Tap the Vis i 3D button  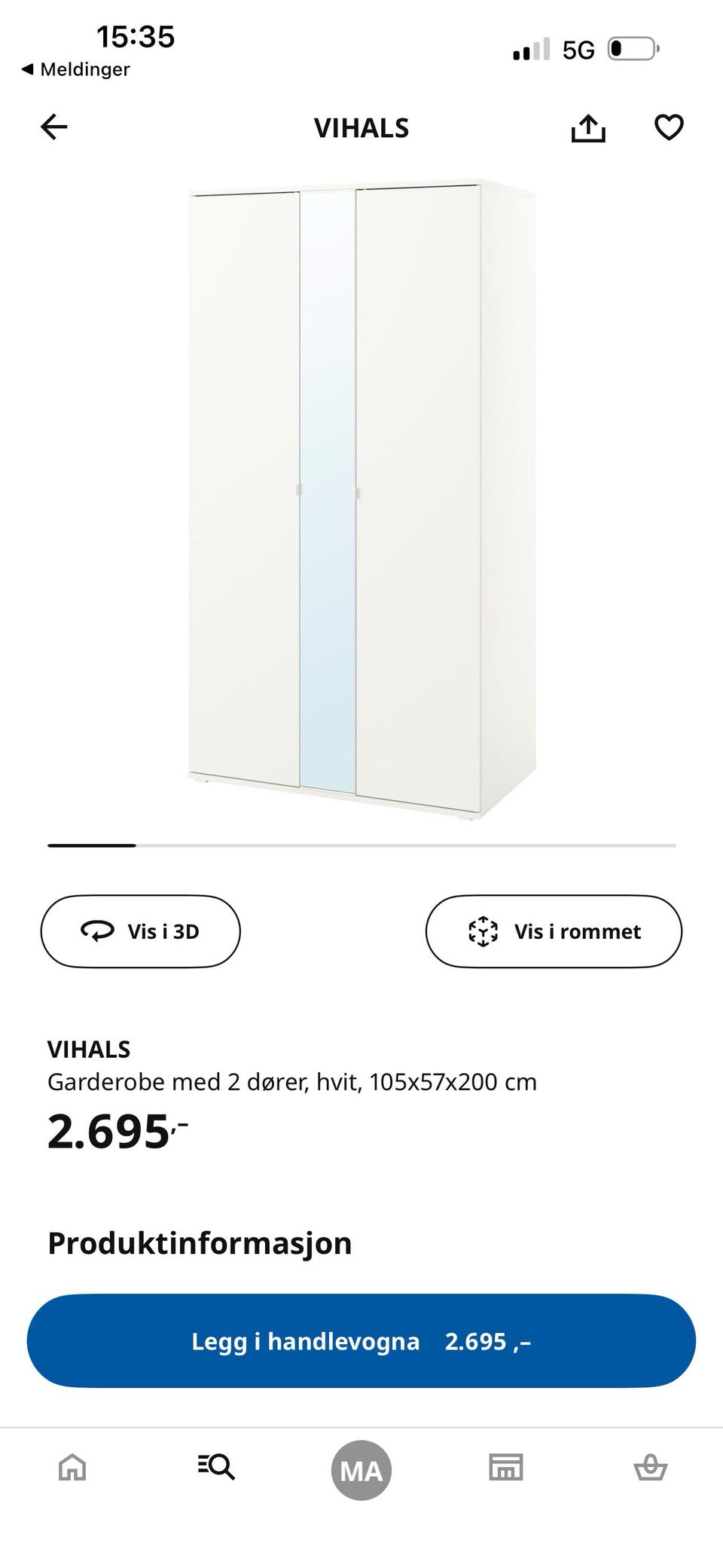click(x=140, y=931)
